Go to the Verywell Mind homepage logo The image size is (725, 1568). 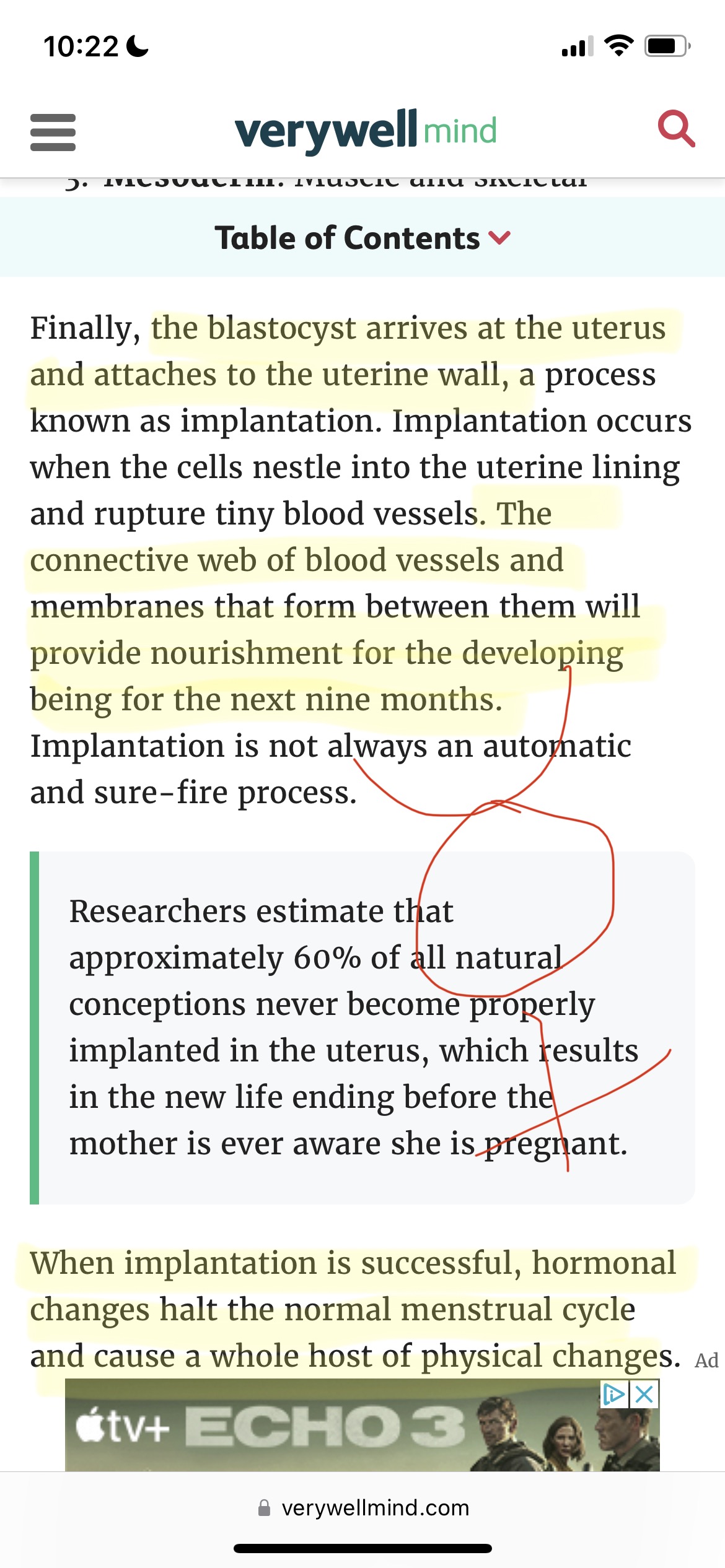pyautogui.click(x=366, y=131)
